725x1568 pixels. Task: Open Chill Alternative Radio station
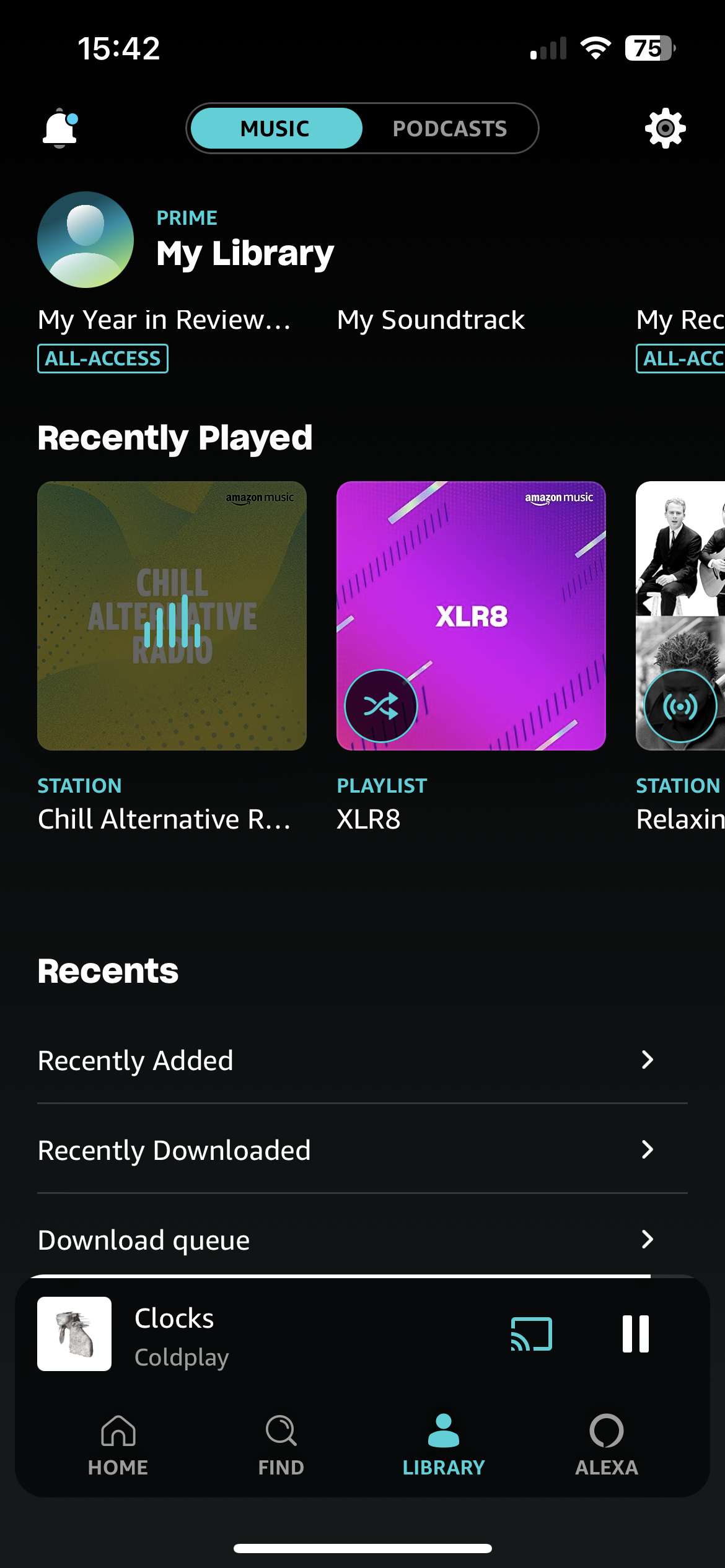tap(172, 616)
